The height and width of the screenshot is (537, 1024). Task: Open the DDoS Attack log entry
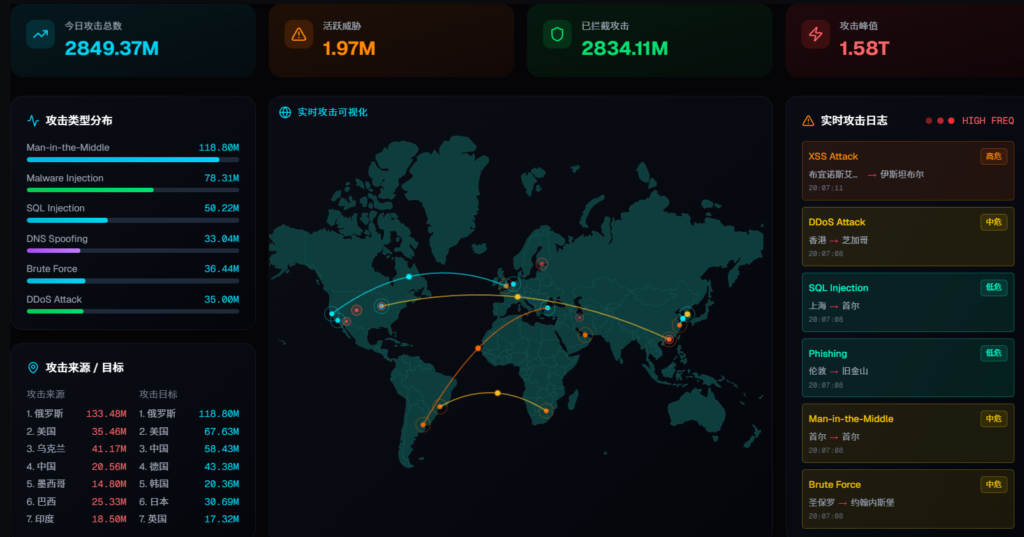click(907, 237)
